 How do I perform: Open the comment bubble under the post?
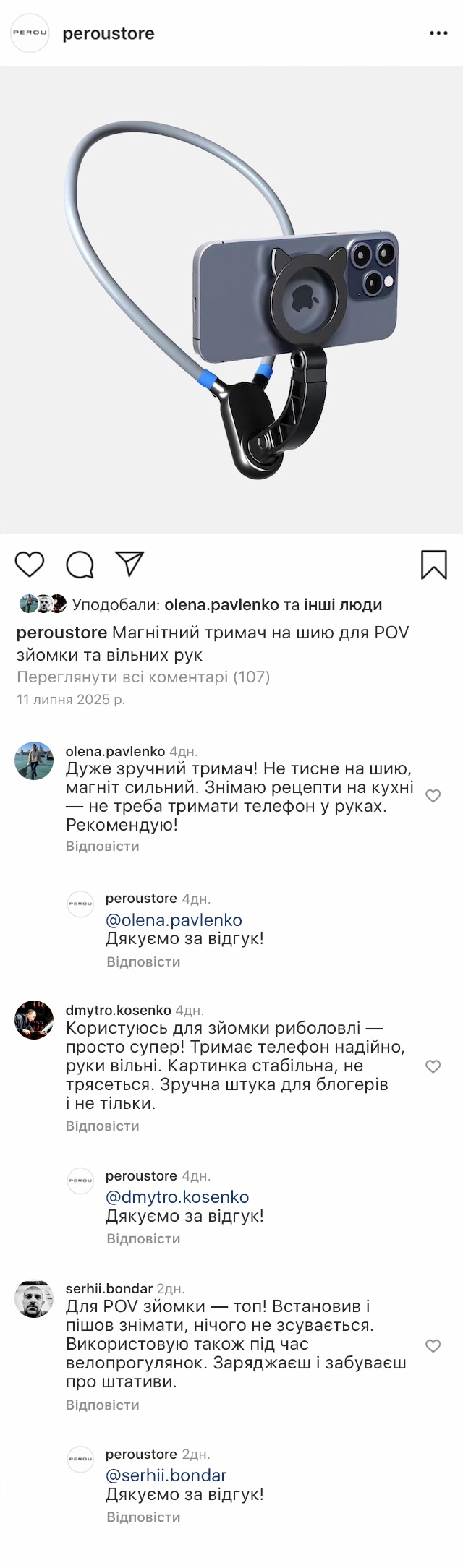pyautogui.click(x=80, y=565)
